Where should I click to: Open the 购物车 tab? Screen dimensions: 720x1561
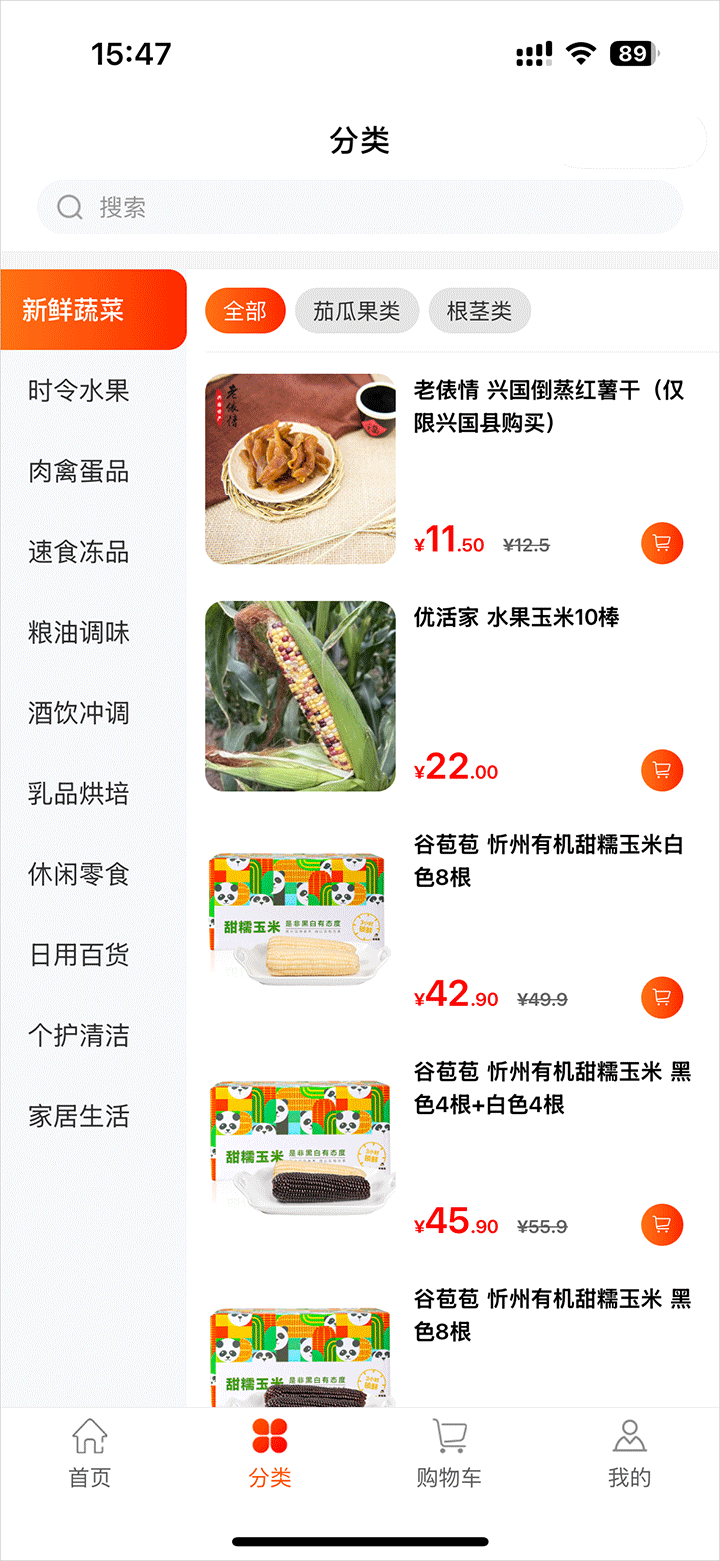(x=449, y=1453)
